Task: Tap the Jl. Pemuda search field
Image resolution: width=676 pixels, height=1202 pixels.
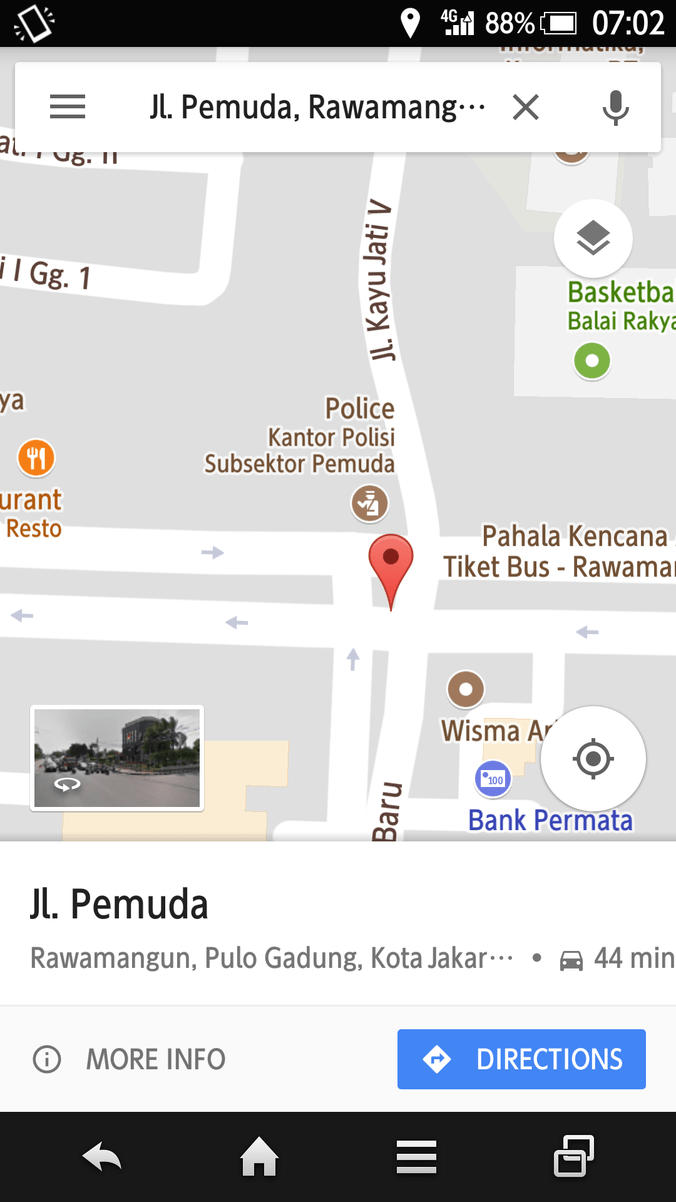Action: tap(316, 107)
